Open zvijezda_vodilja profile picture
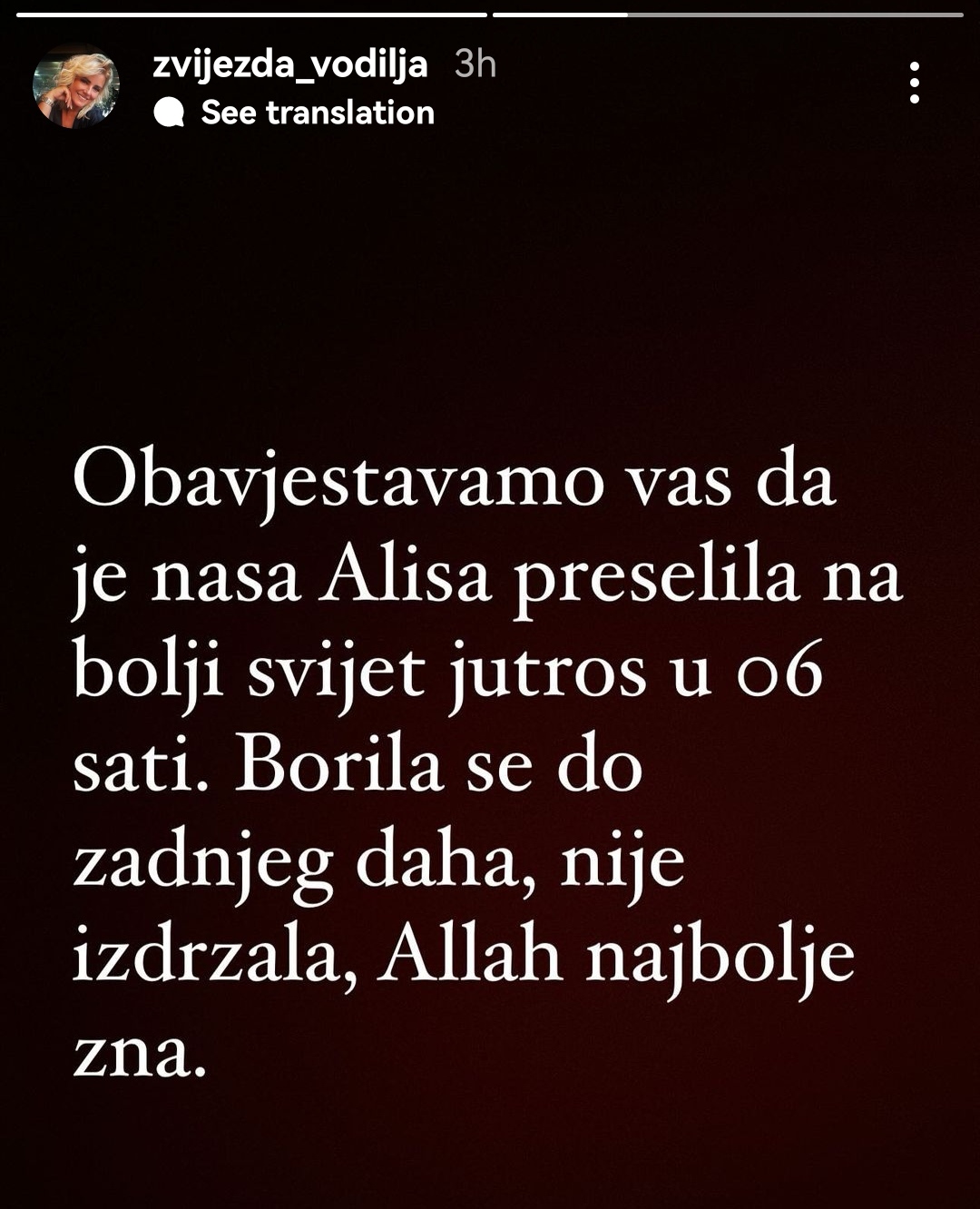This screenshot has width=980, height=1209. tap(76, 87)
